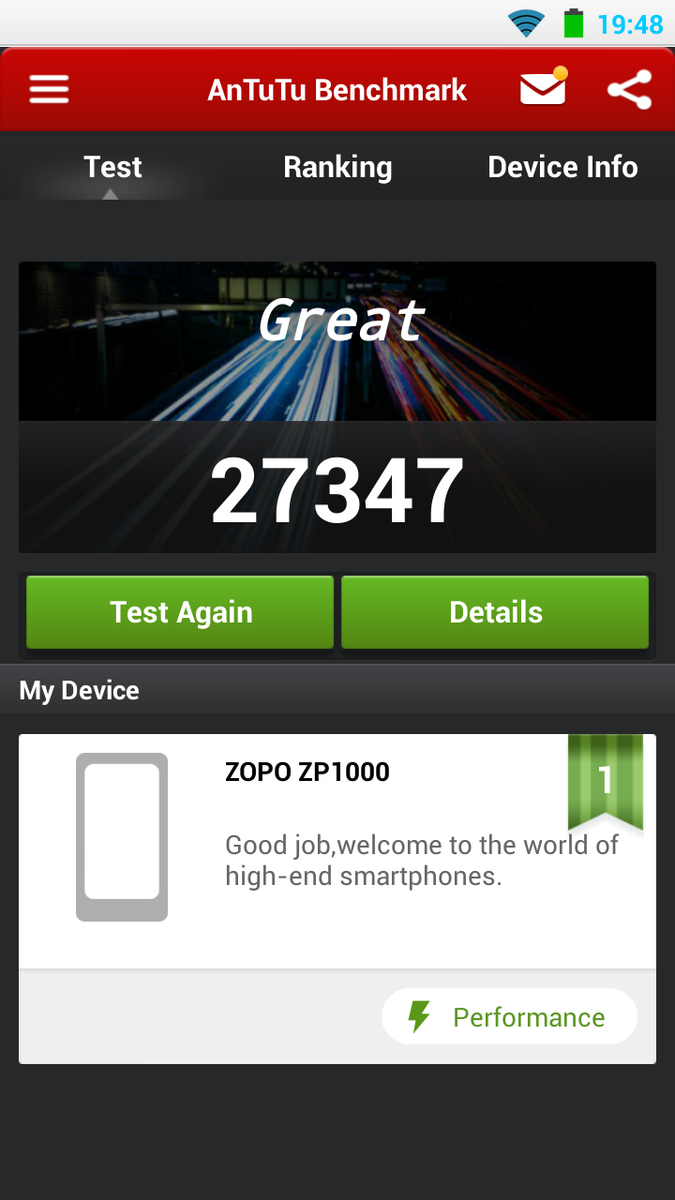Share the benchmark result

(629, 90)
